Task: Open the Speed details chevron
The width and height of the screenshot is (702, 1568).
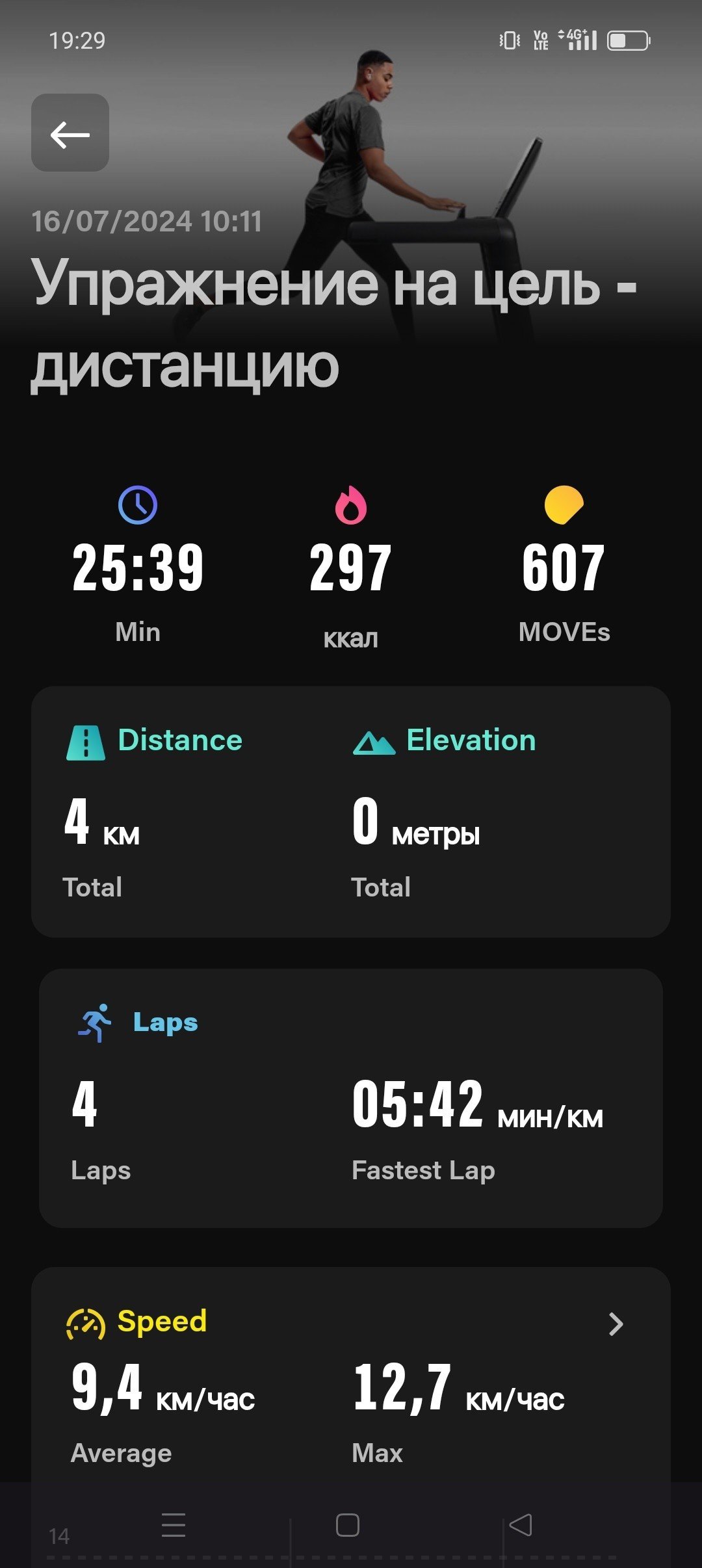Action: (616, 1324)
